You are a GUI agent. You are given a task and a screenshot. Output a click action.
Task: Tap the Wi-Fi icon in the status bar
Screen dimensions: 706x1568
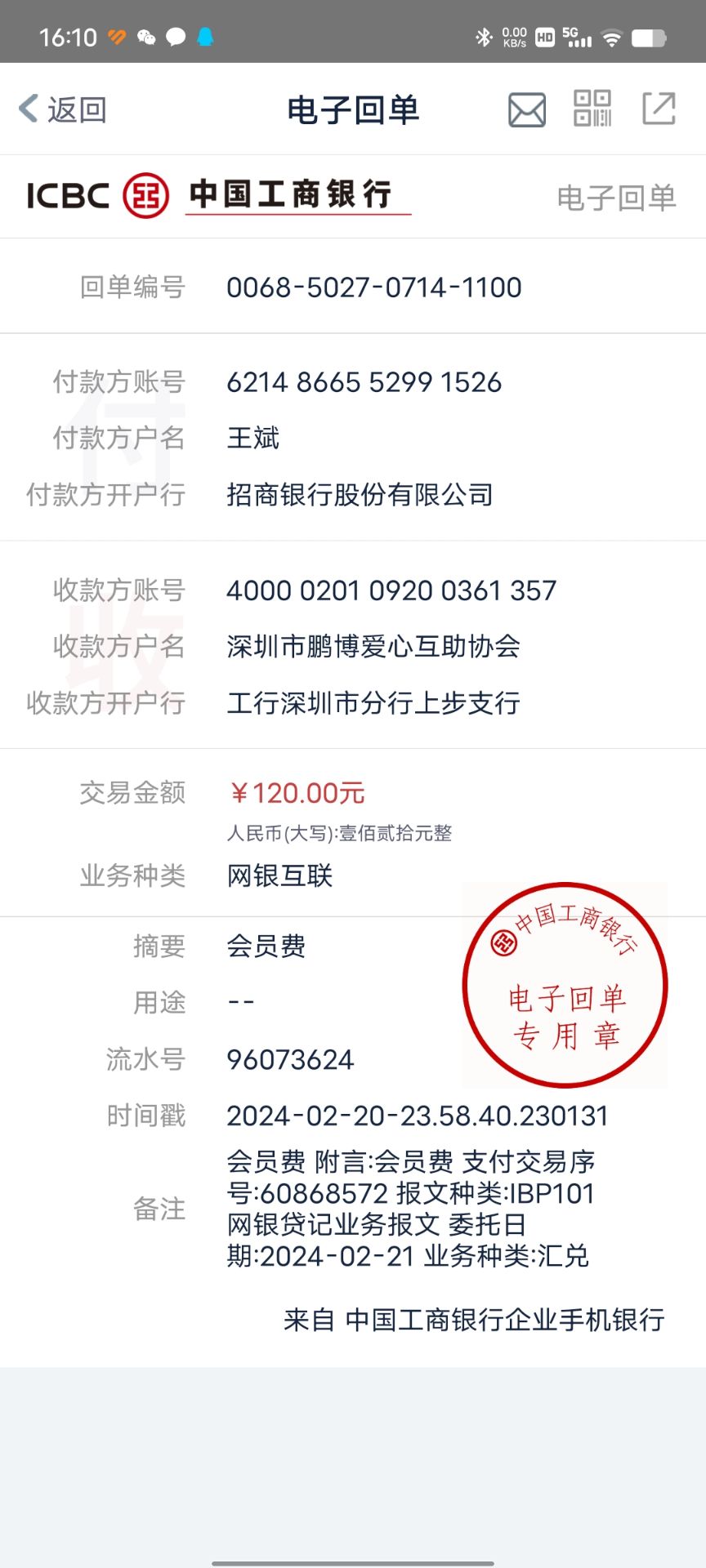coord(611,36)
